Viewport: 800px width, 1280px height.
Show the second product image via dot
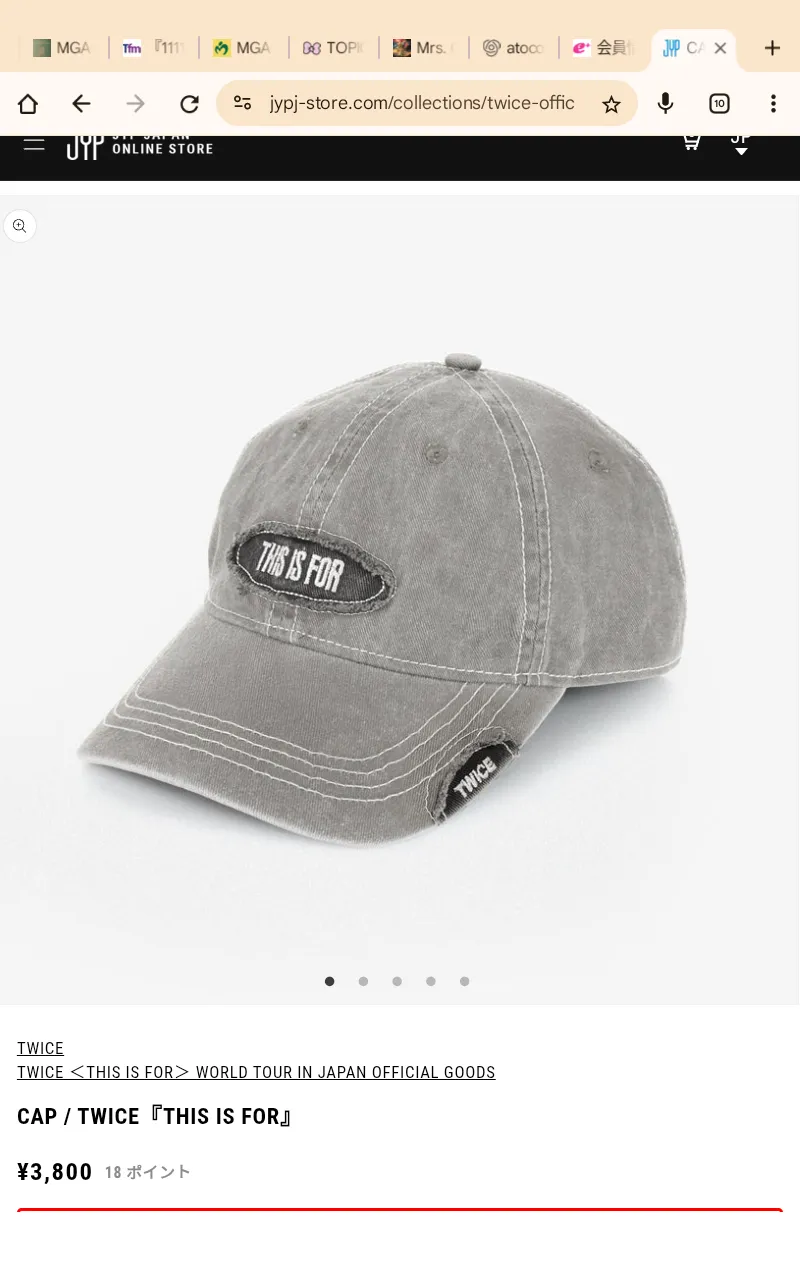click(363, 981)
